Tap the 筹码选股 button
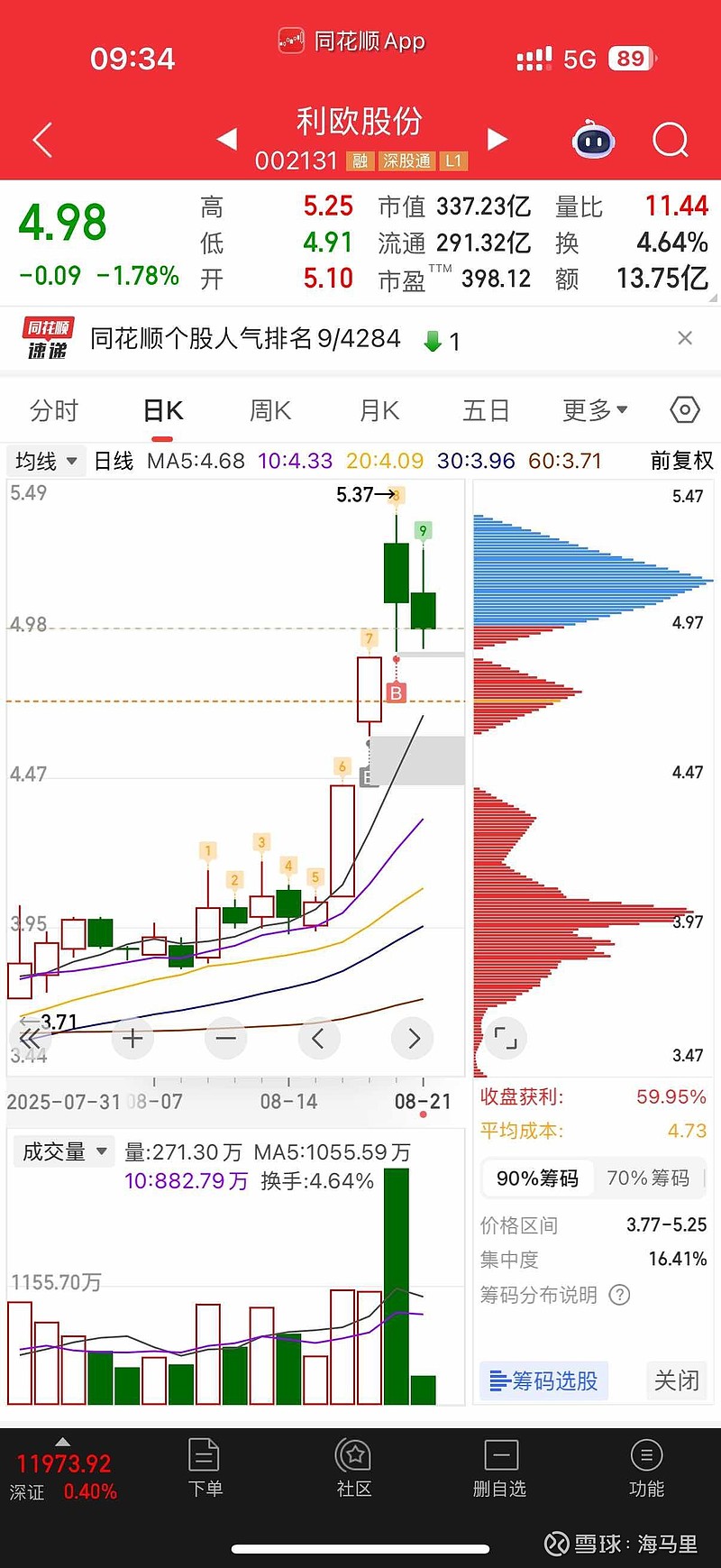 click(x=542, y=1380)
